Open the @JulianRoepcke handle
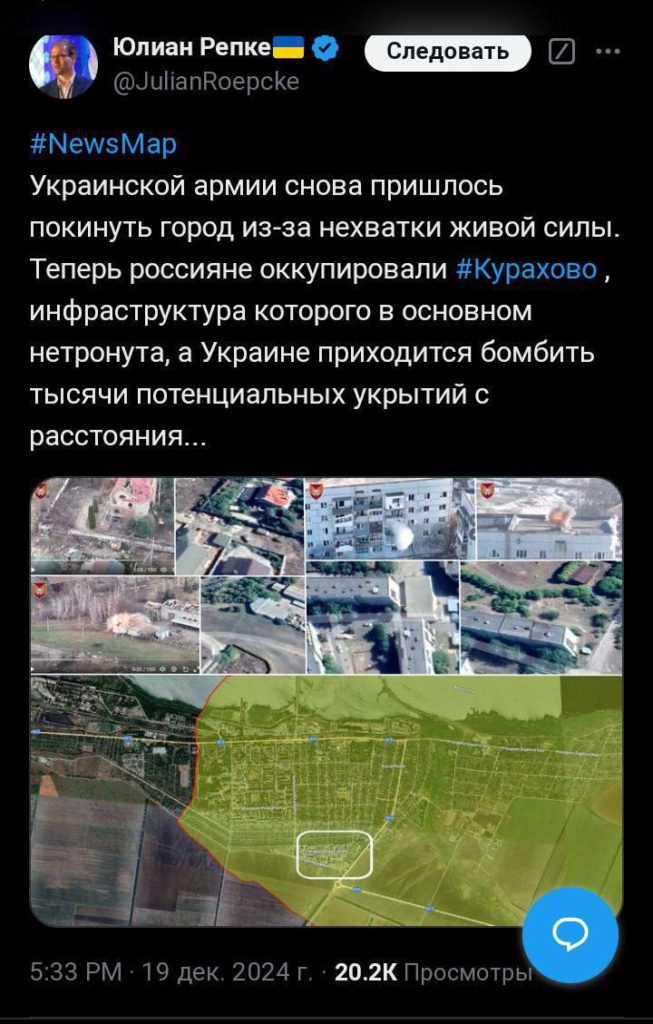Screen dimensions: 653x1024 pos(206,82)
